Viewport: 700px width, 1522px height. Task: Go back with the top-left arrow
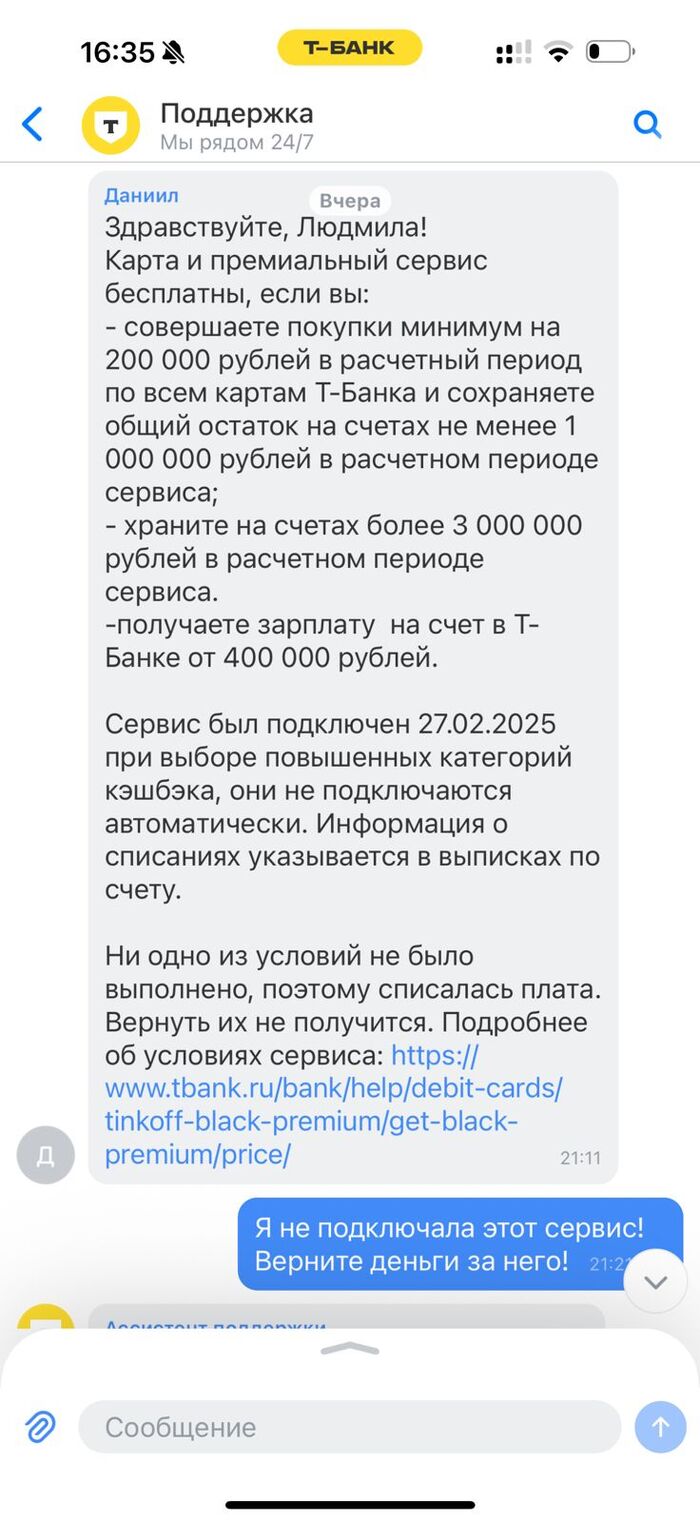33,125
